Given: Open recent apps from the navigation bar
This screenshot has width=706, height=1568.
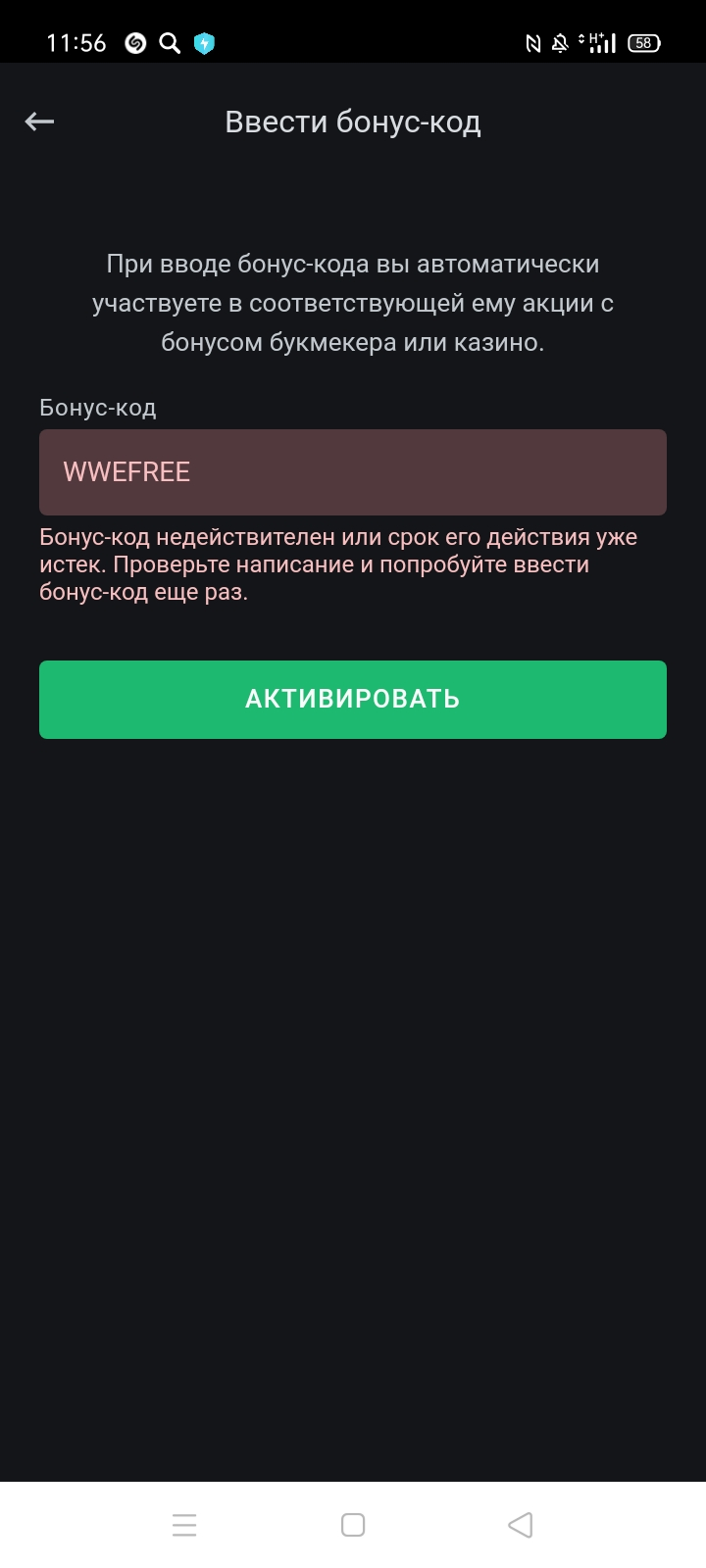Looking at the screenshot, I should (x=184, y=1525).
